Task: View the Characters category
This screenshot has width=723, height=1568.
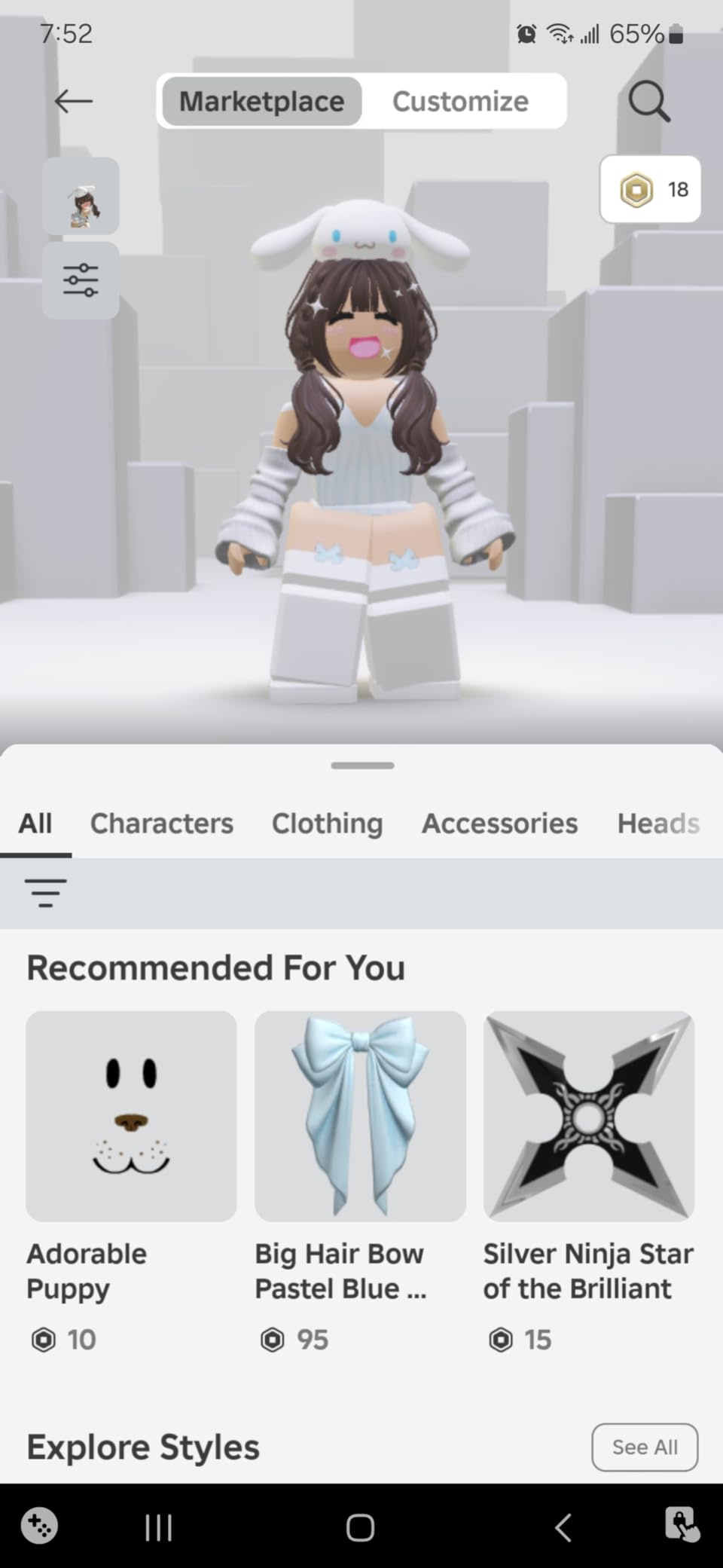Action: pyautogui.click(x=161, y=823)
